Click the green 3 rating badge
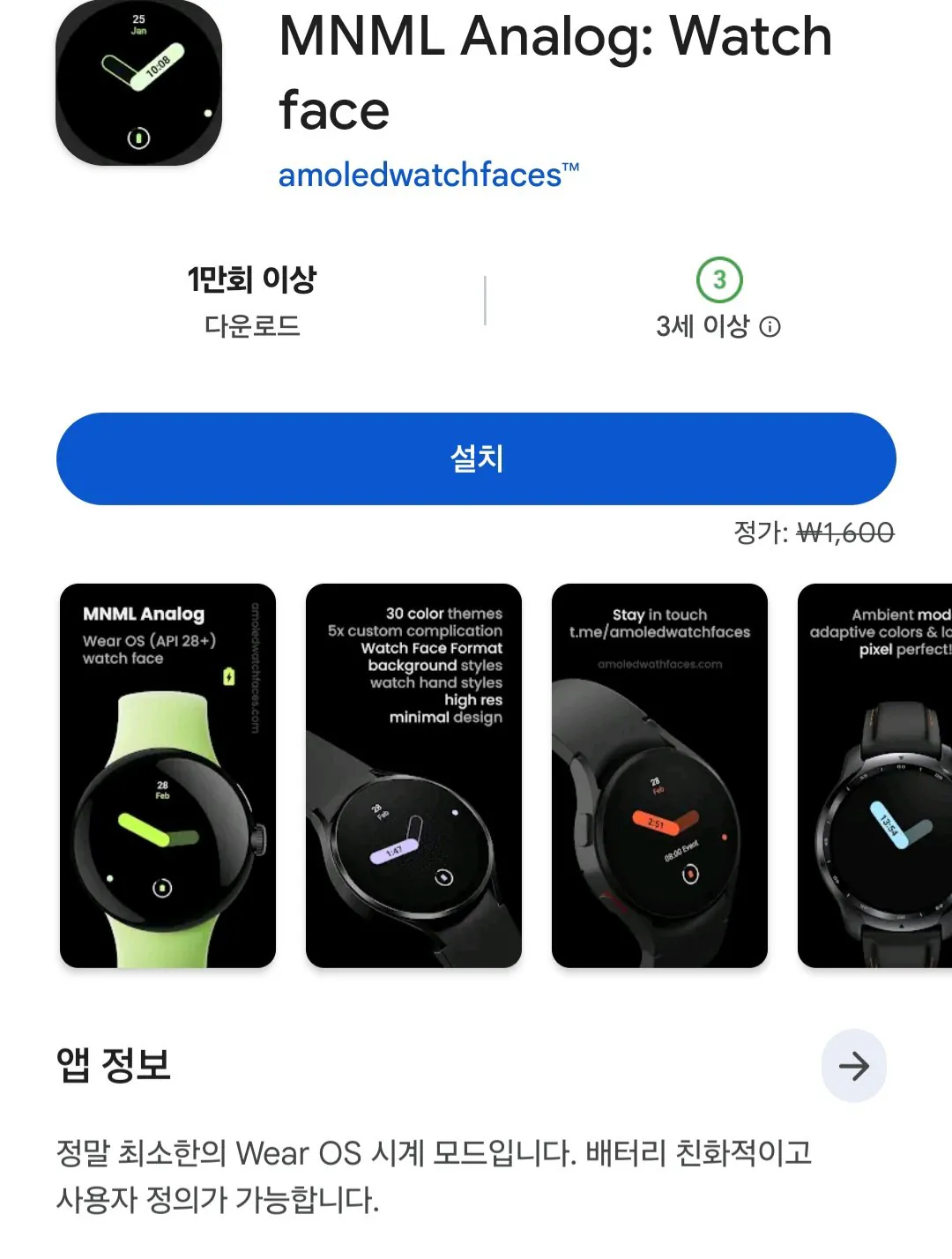The image size is (952, 1259). 721,280
